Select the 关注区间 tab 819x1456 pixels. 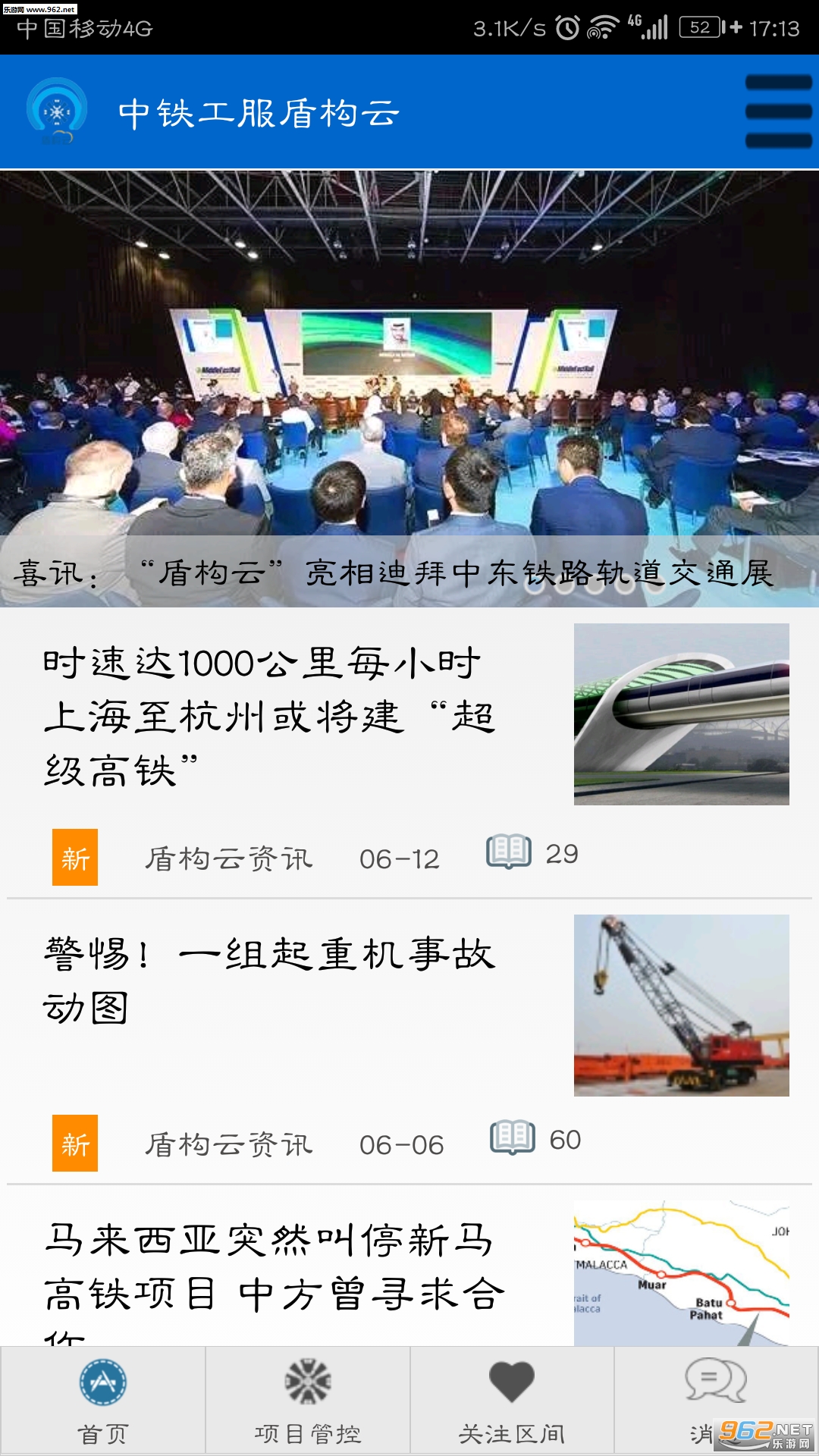512,1401
